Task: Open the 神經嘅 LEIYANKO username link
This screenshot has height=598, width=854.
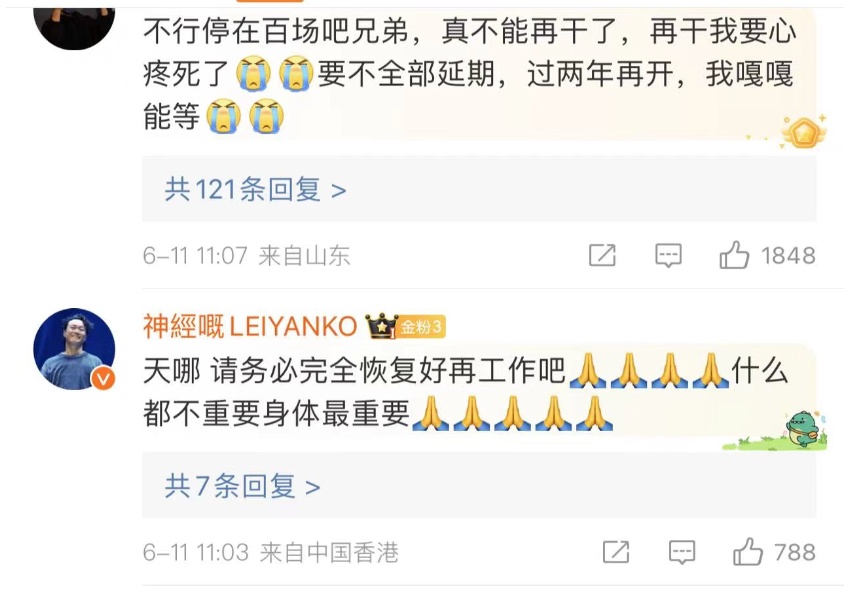Action: 250,327
